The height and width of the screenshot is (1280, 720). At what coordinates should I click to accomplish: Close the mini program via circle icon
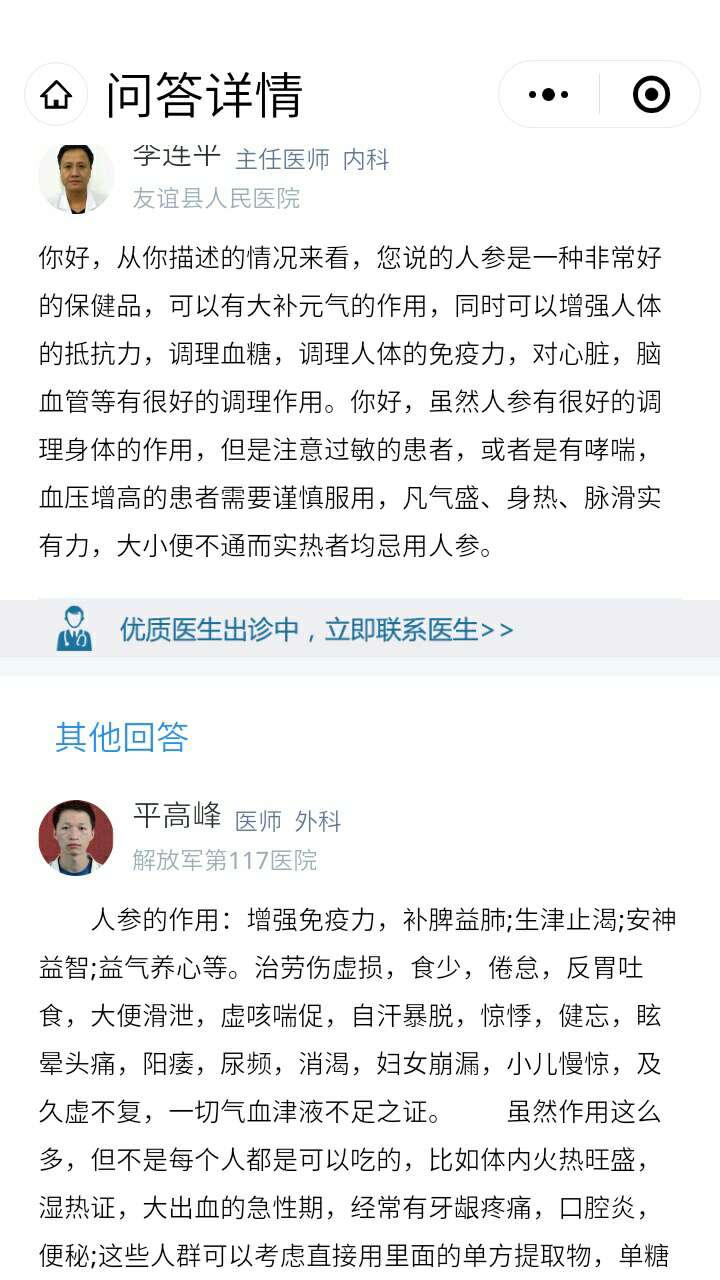[x=651, y=95]
